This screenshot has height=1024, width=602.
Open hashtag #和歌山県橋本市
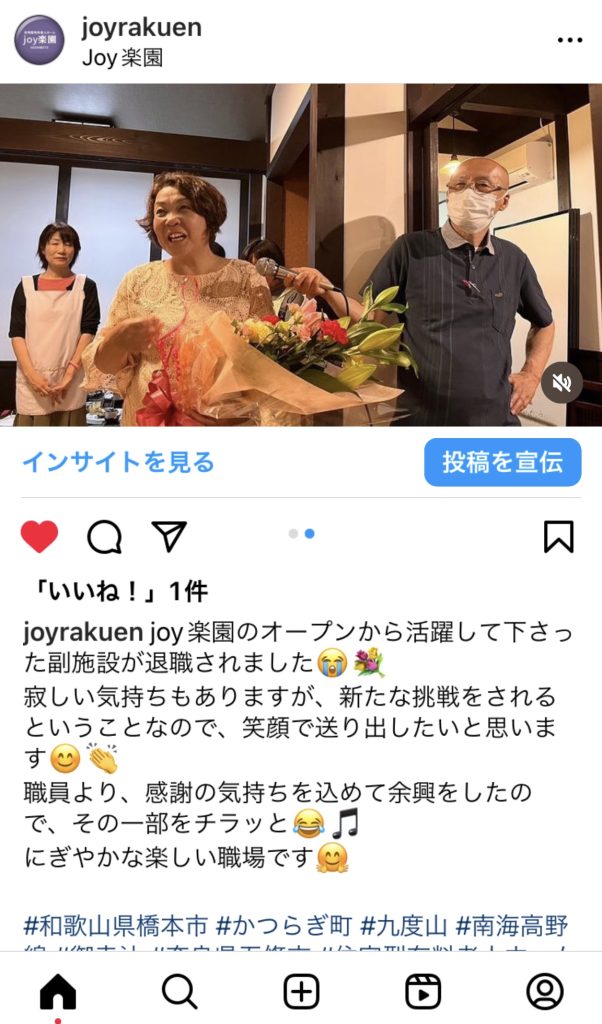(115, 923)
